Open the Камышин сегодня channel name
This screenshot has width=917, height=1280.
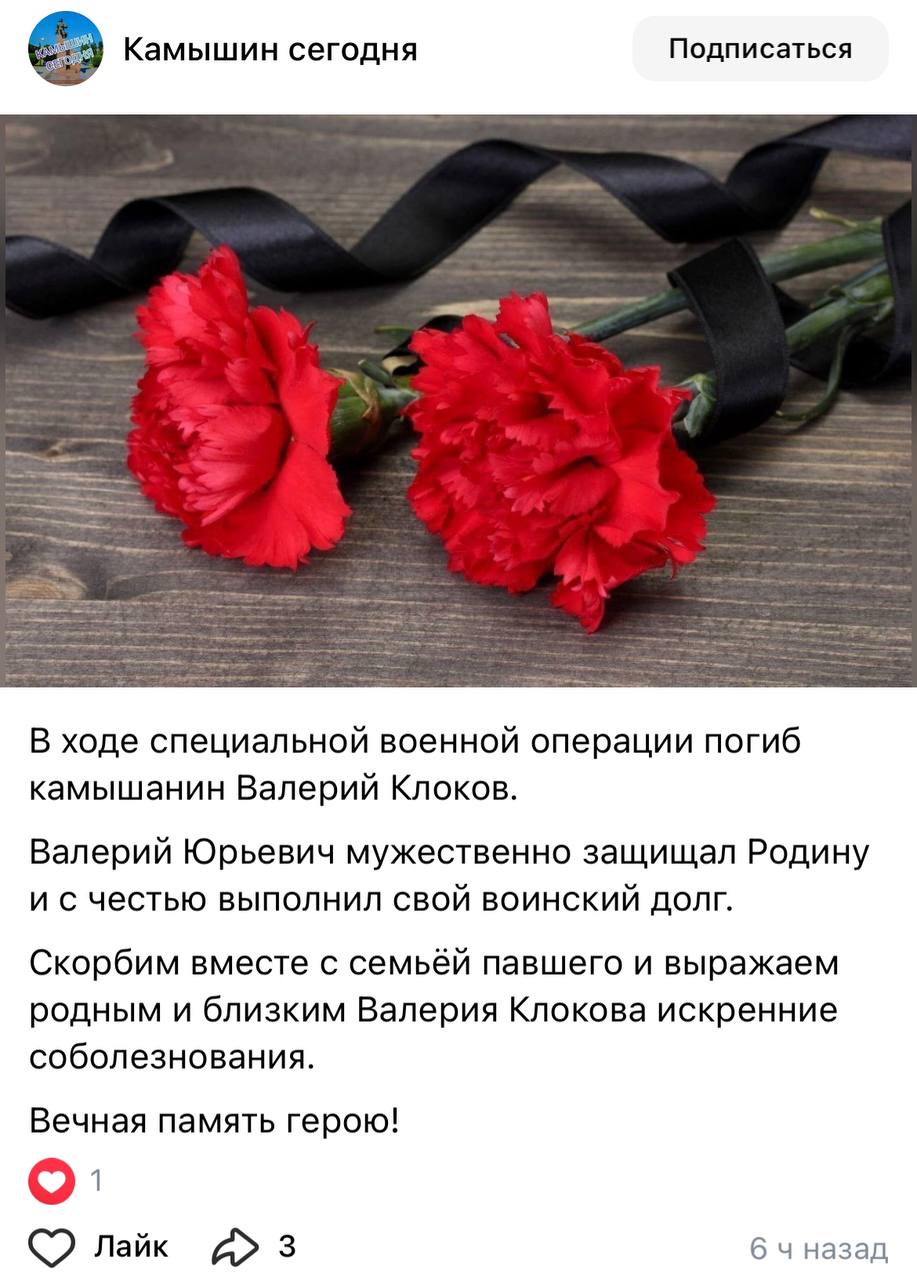coord(270,49)
